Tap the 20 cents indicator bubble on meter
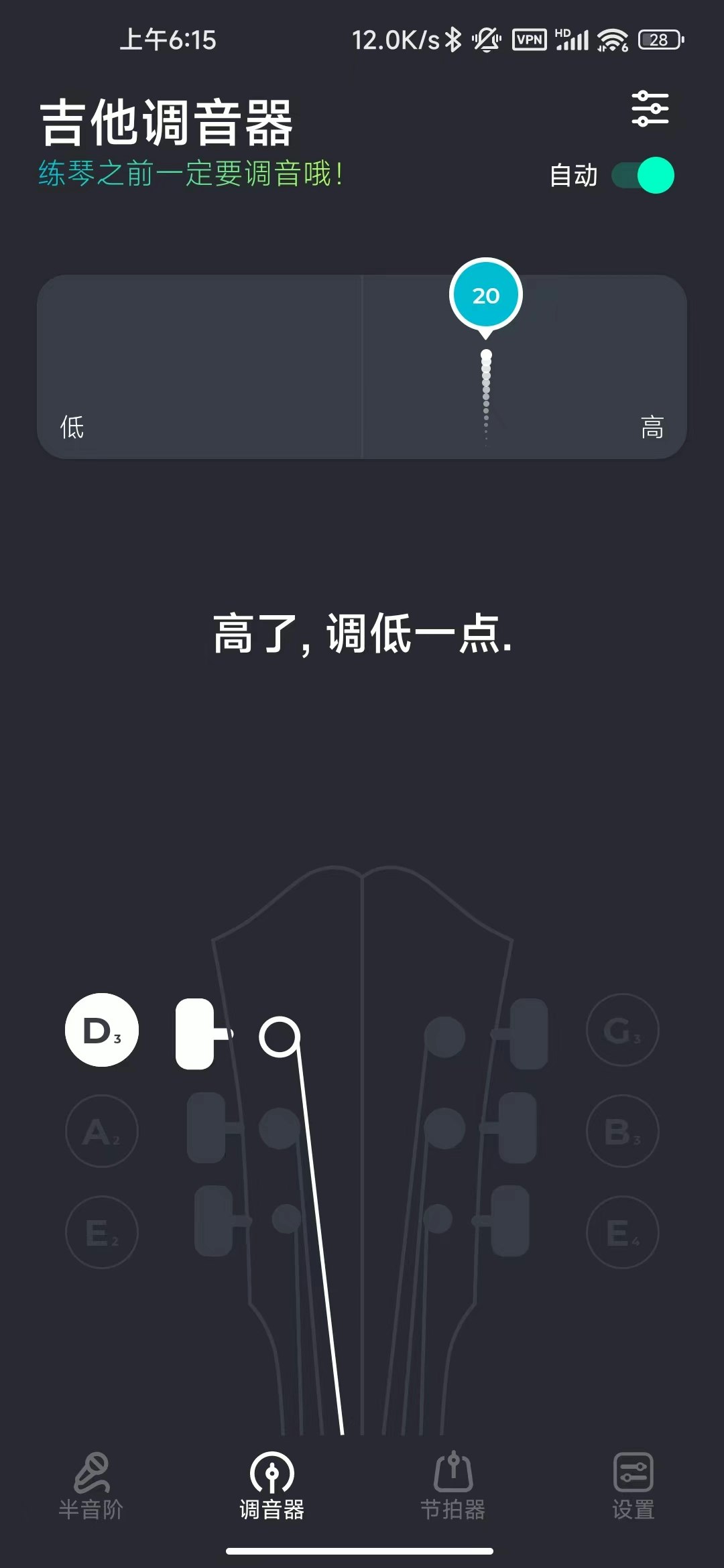The width and height of the screenshot is (724, 1568). tap(486, 295)
